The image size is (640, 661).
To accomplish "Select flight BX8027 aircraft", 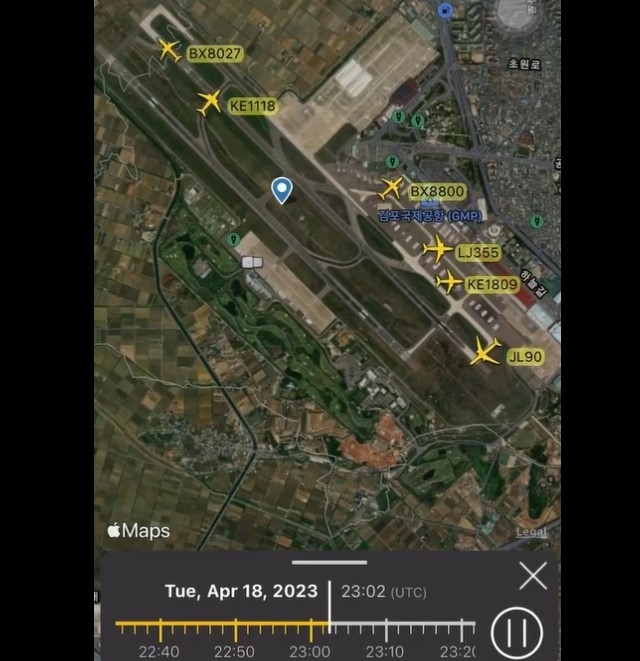I will [x=169, y=50].
